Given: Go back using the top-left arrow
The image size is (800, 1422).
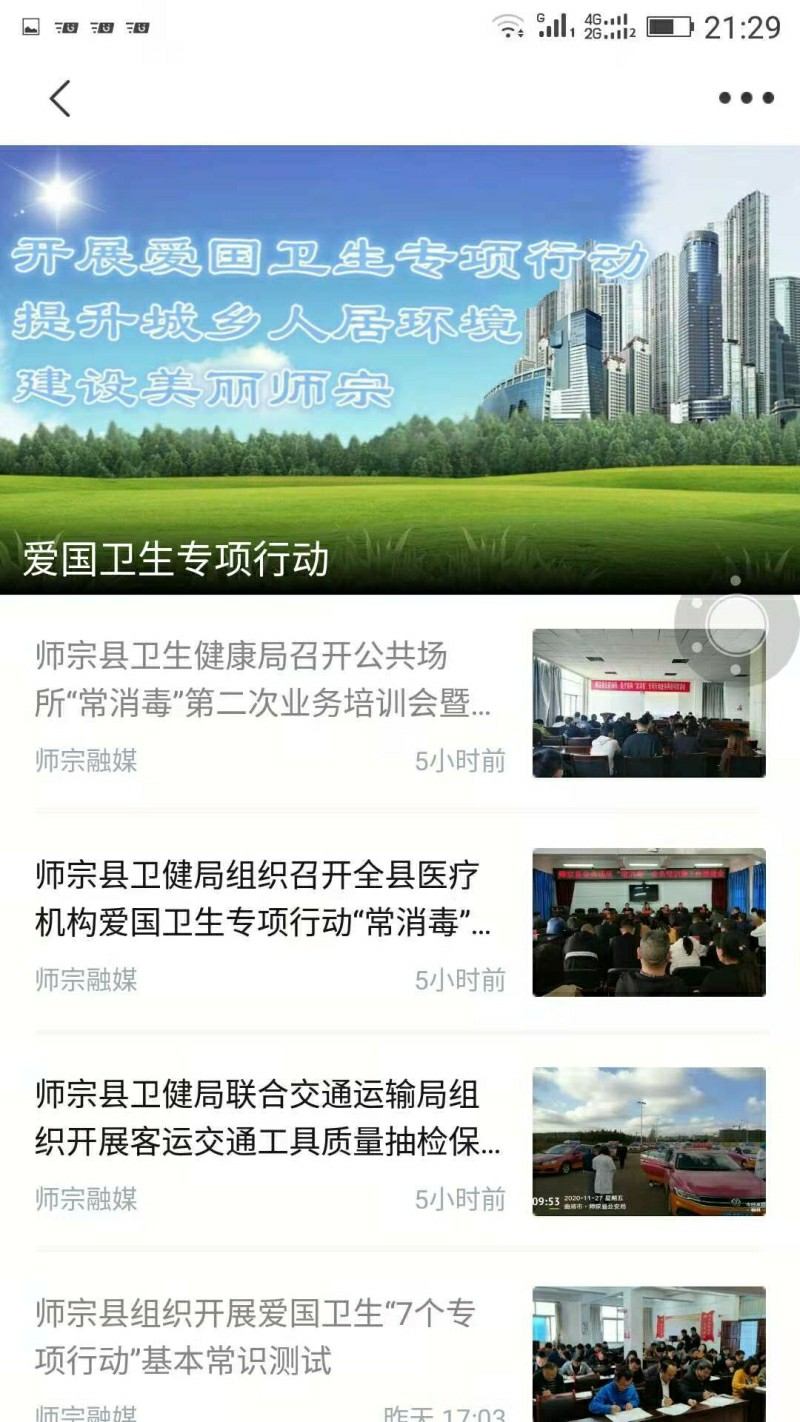Looking at the screenshot, I should pyautogui.click(x=60, y=98).
